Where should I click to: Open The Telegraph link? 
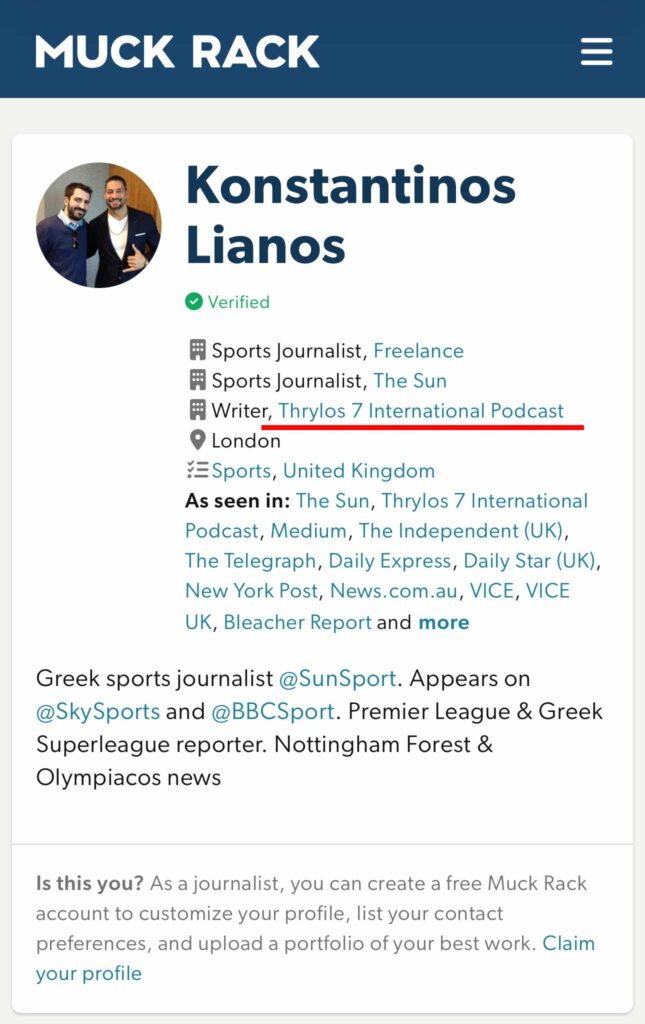click(x=251, y=561)
